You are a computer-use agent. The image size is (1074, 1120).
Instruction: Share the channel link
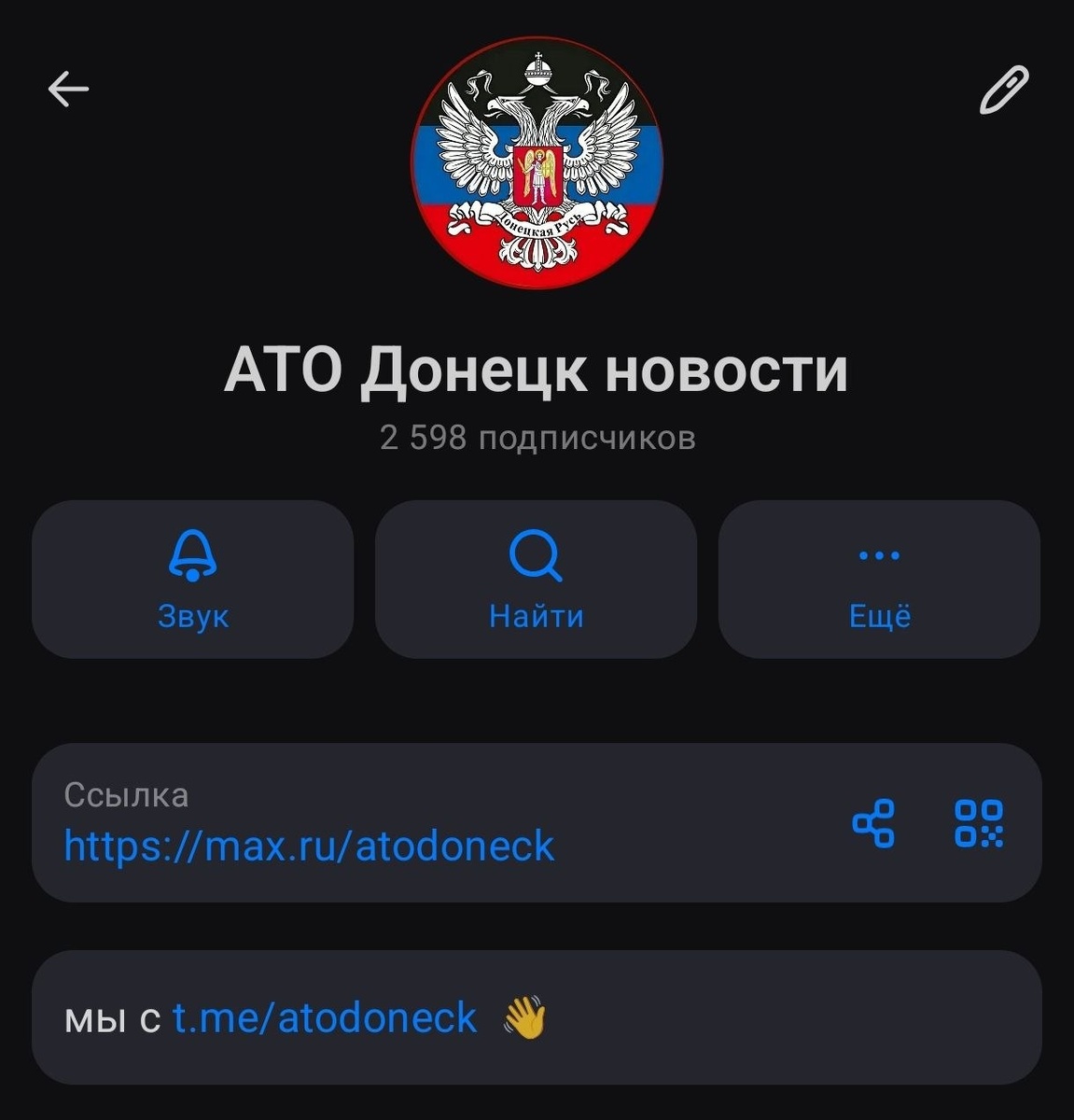(x=873, y=823)
